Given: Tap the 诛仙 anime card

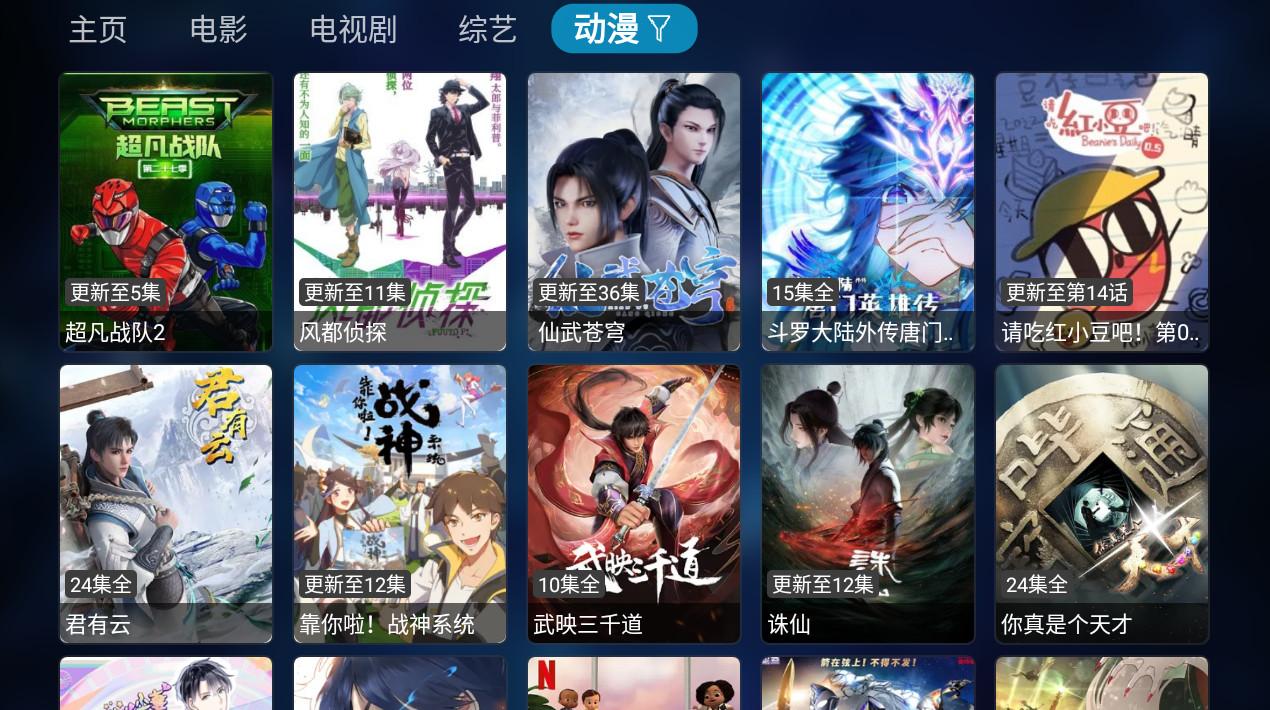Looking at the screenshot, I should [x=868, y=503].
